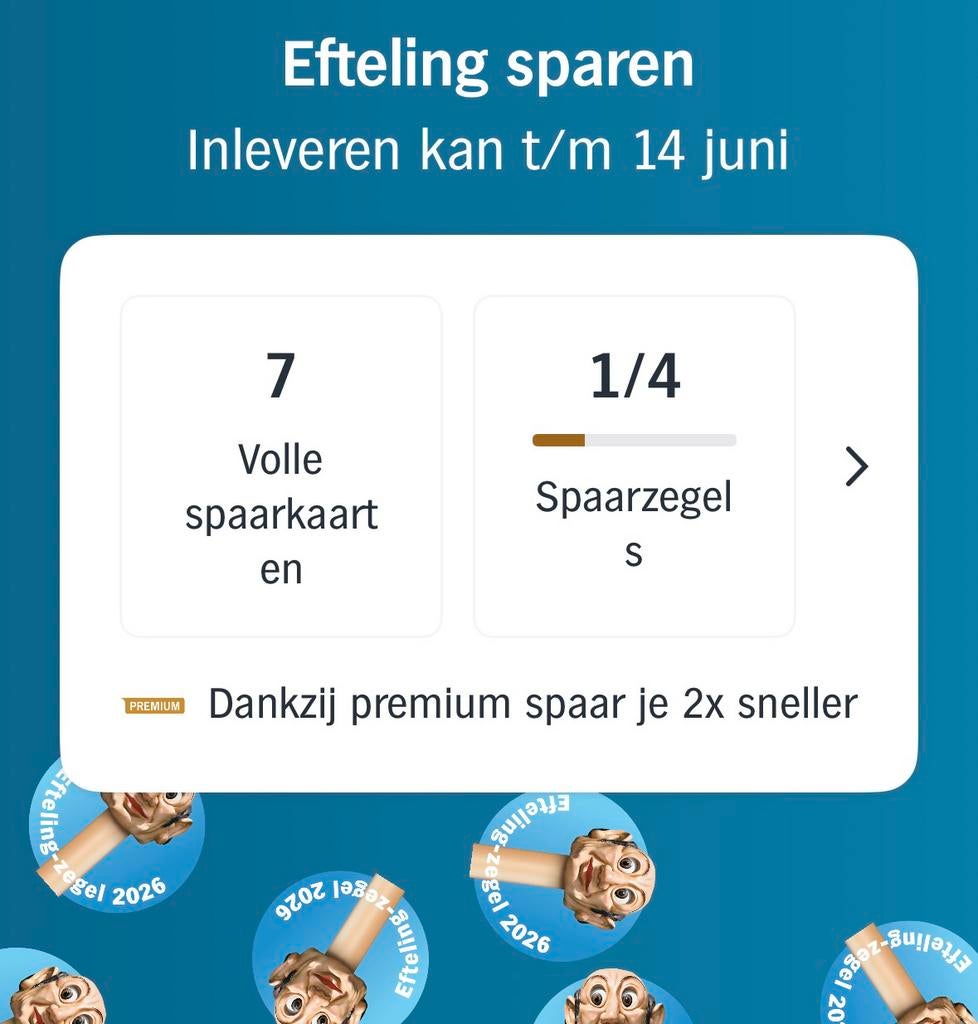Expand the savings details with the right chevron
This screenshot has height=1024, width=978.
(855, 466)
